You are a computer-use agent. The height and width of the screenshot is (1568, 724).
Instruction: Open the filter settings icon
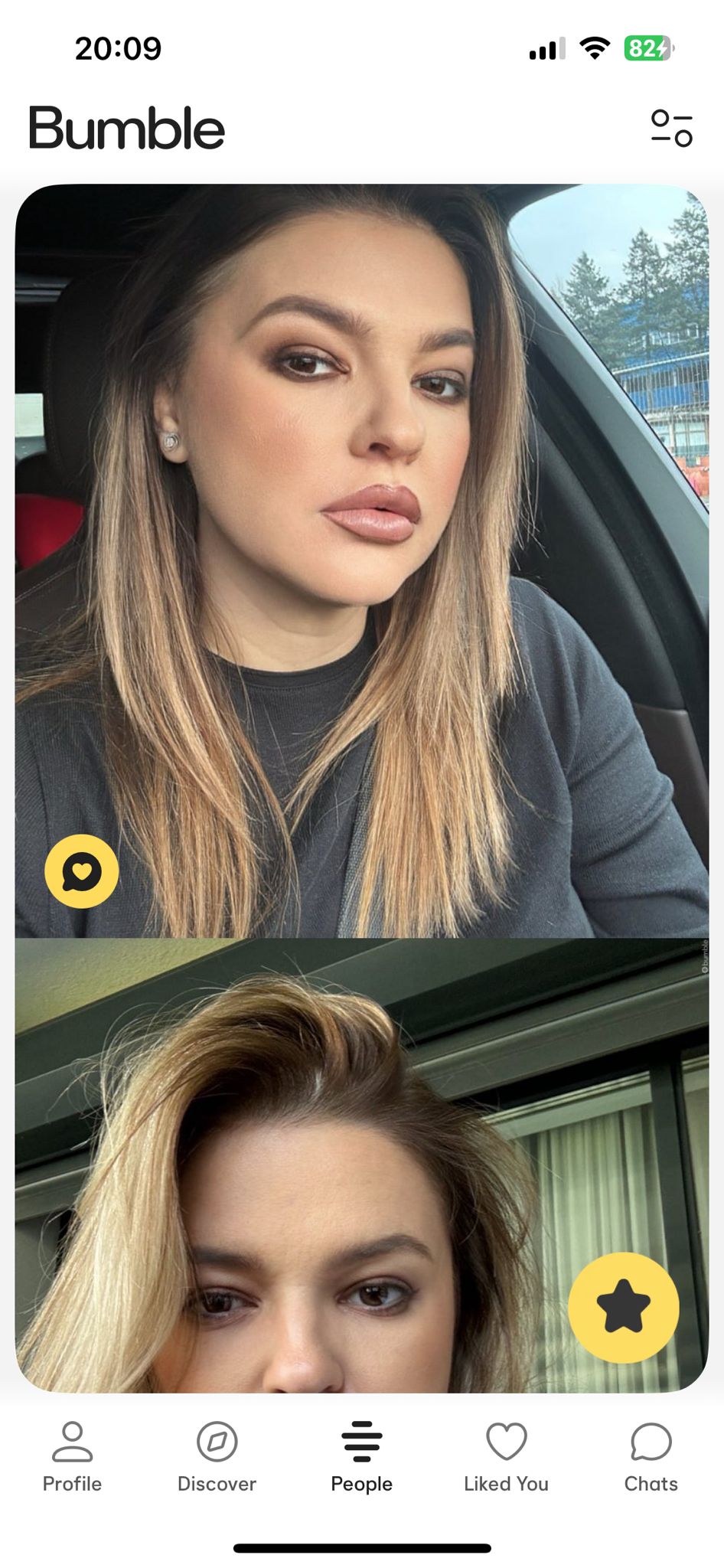click(671, 128)
